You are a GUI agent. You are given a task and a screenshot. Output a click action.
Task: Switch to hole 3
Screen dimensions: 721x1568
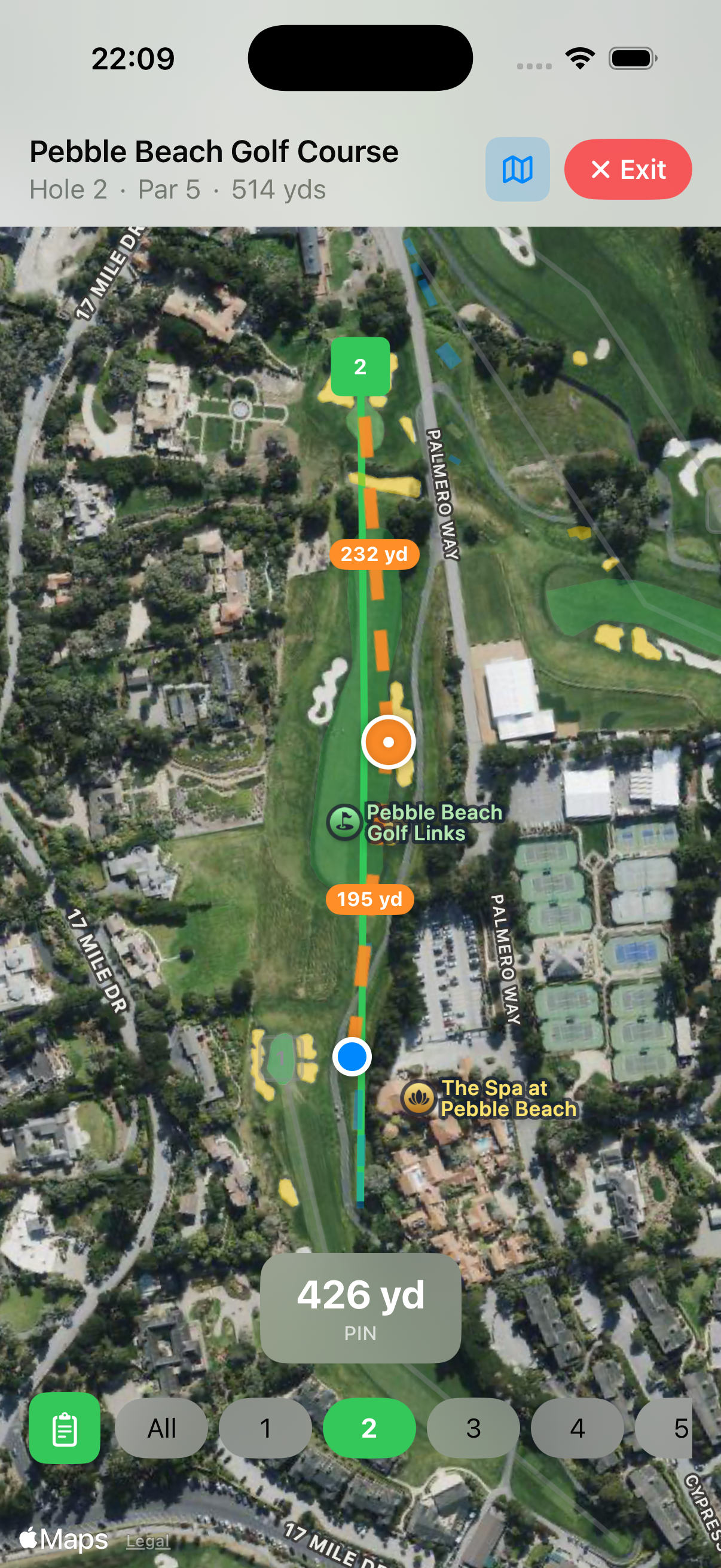click(473, 1428)
